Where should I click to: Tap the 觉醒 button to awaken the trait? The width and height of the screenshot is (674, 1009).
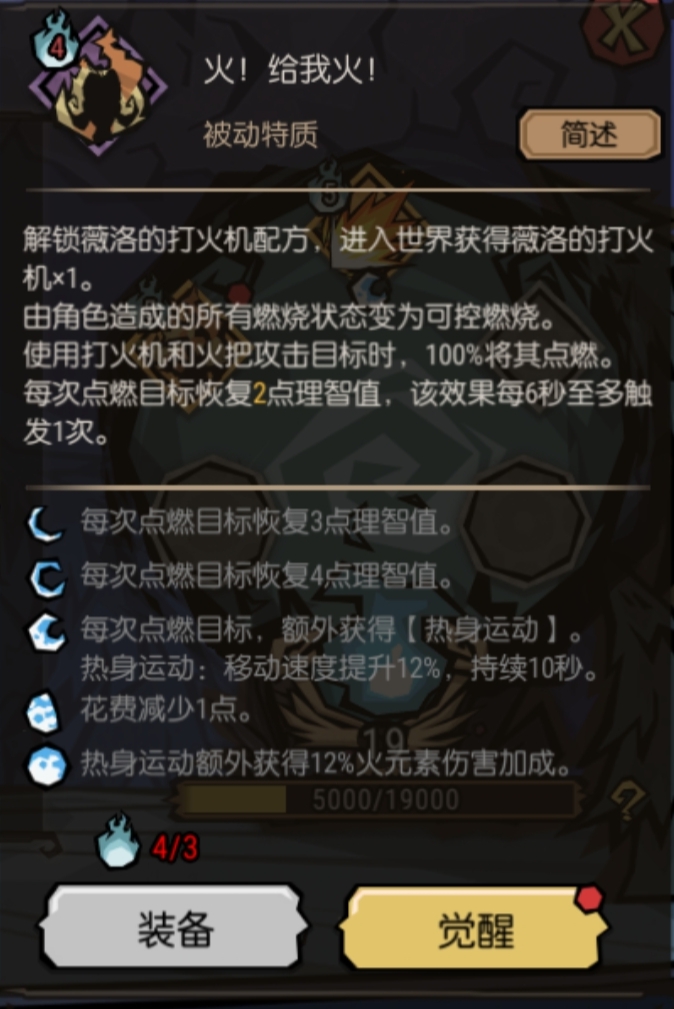pyautogui.click(x=476, y=931)
